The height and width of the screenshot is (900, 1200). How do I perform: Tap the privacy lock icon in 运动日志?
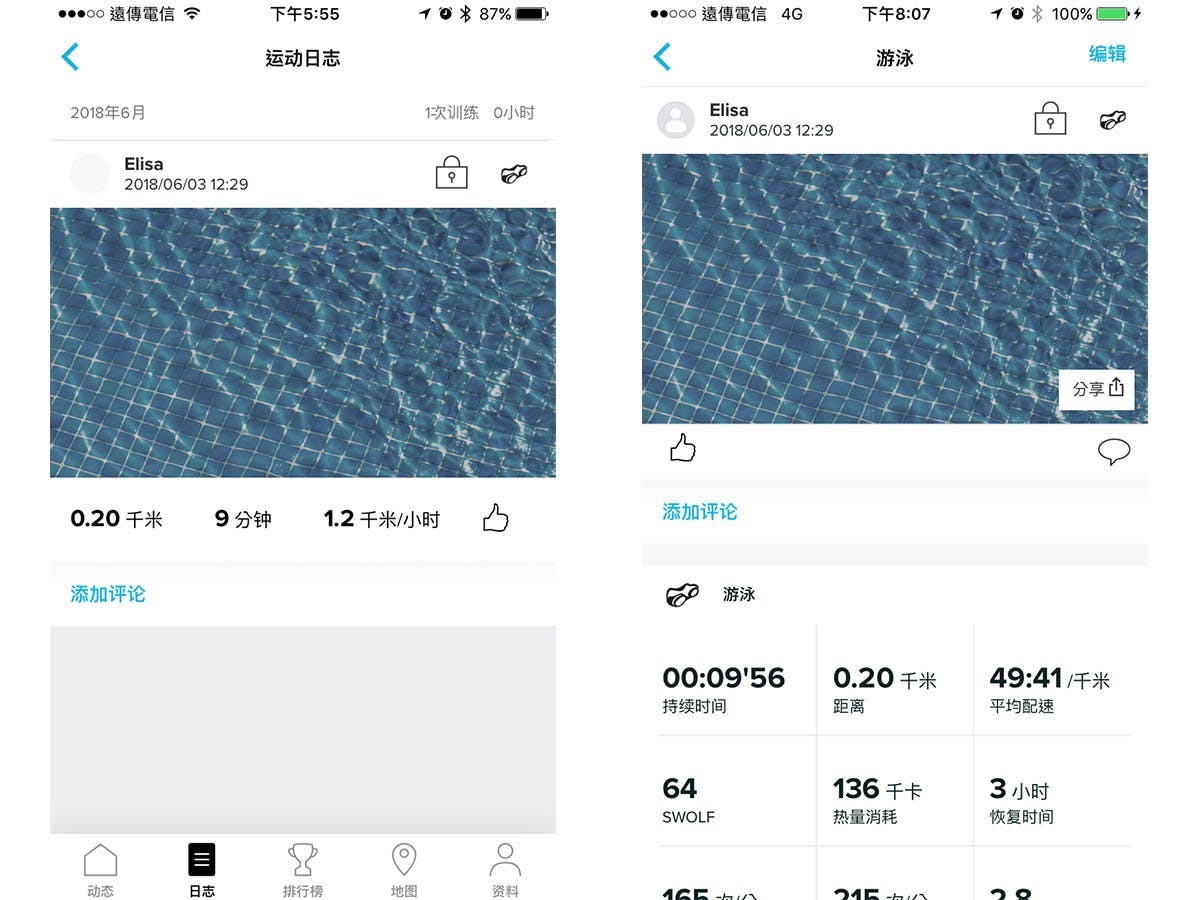click(451, 173)
